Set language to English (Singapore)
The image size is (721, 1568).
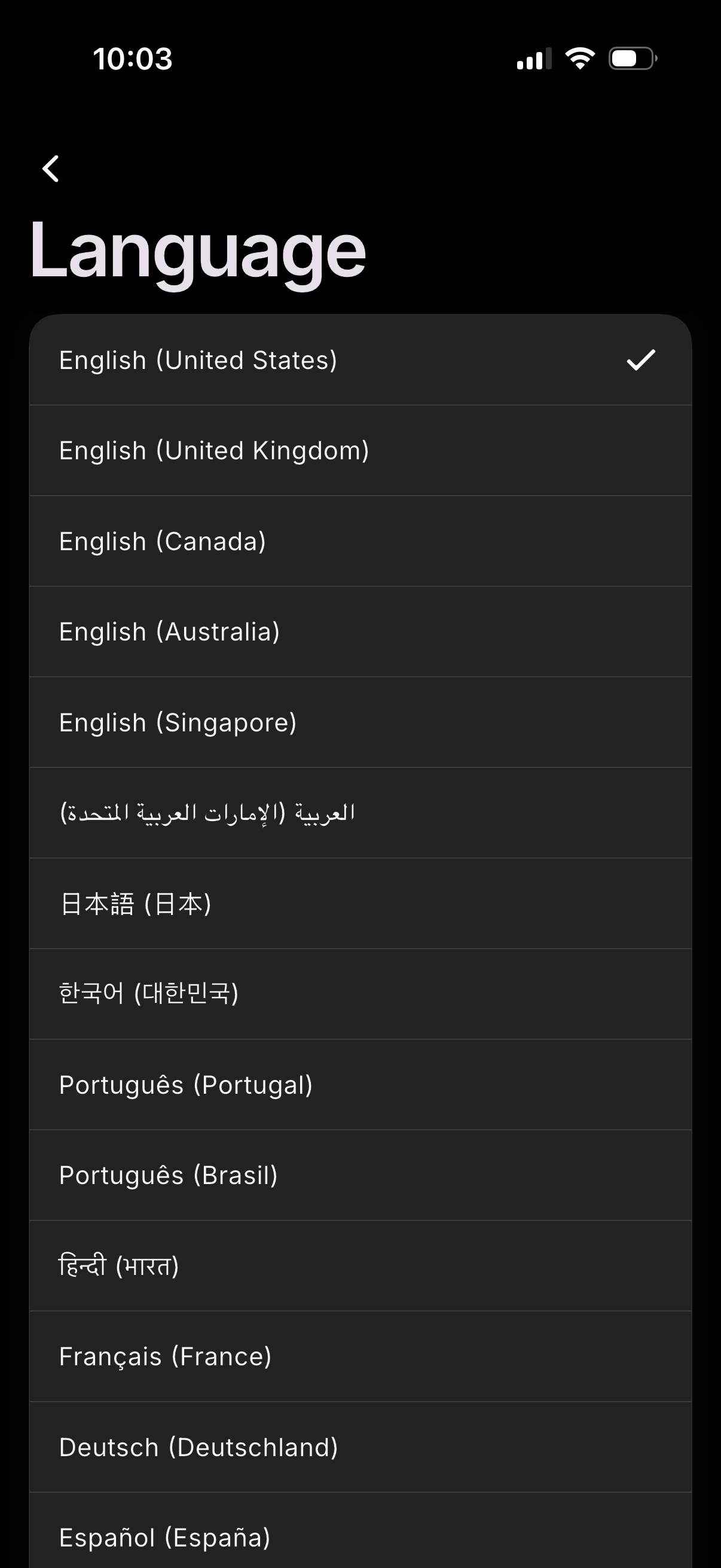click(359, 722)
